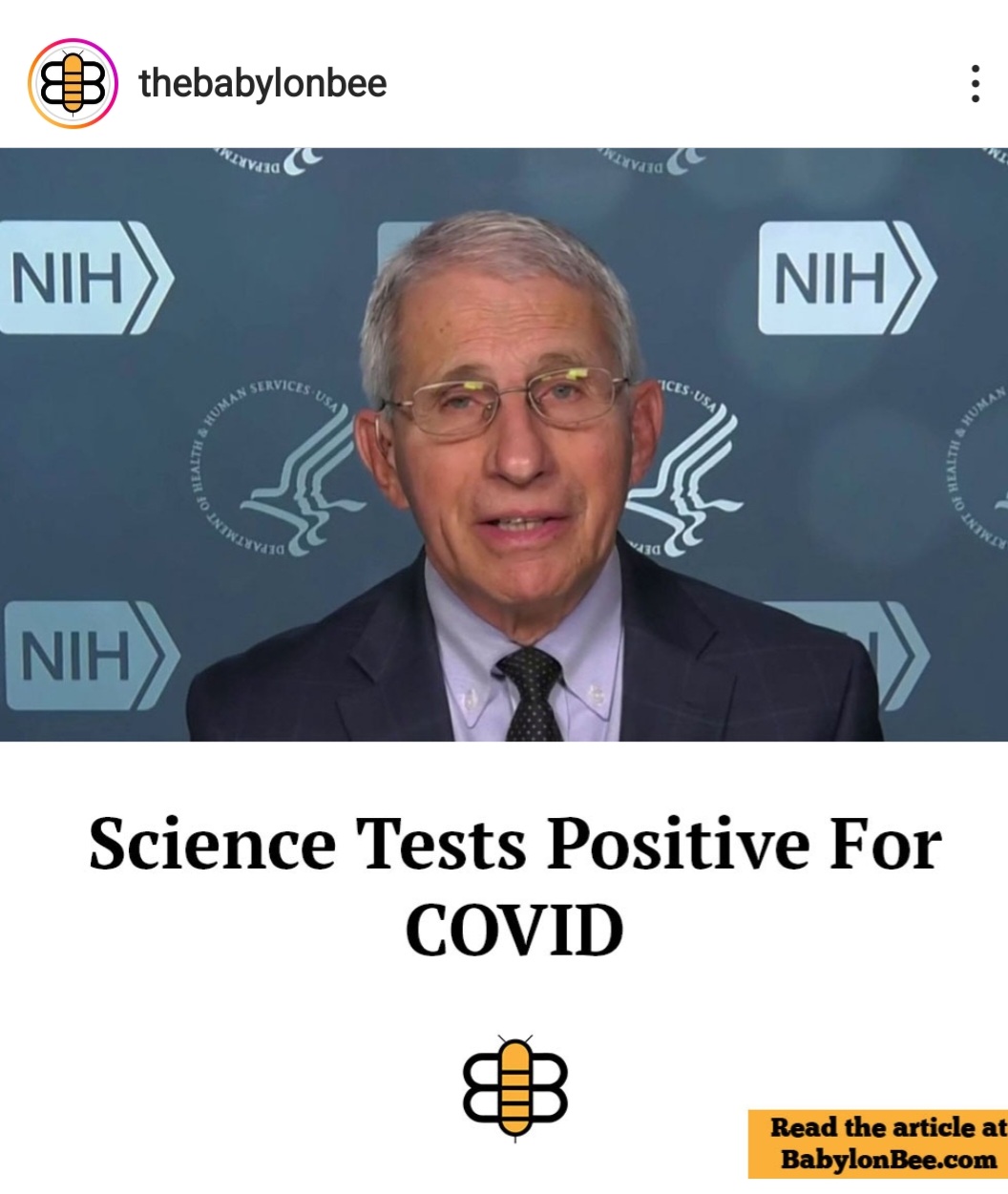Screen dimensions: 1008x1194
Task: Tap the Science Tests Positive post image
Action: pos(504,573)
